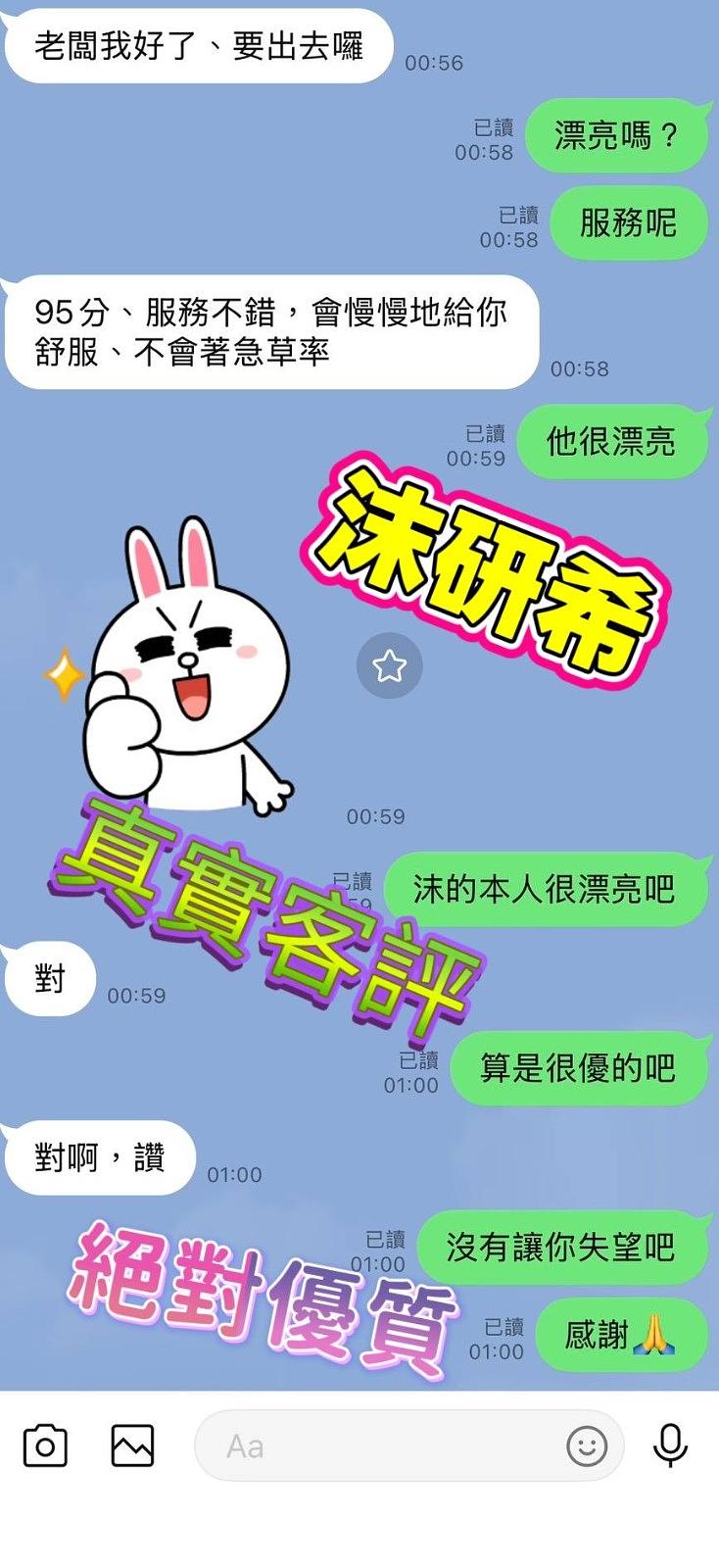719x1568 pixels.
Task: Open the photo gallery picker
Action: (132, 1446)
